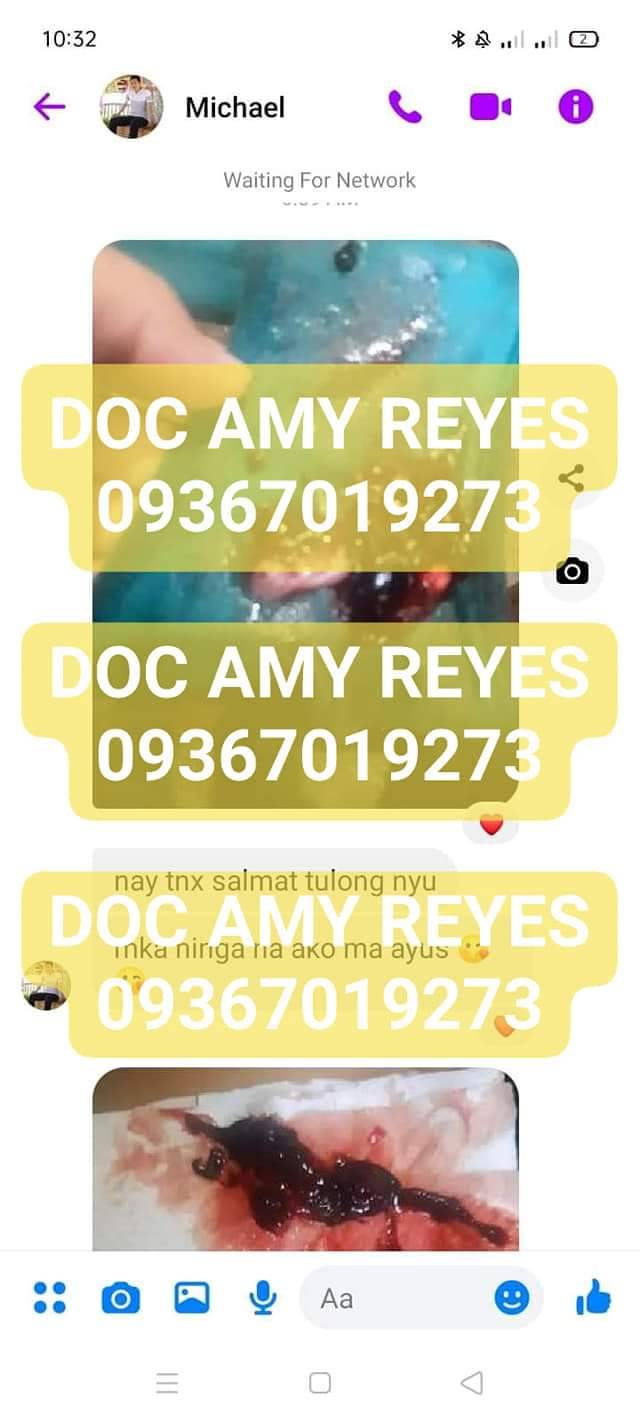Start a voice call with Michael
This screenshot has width=640, height=1422.
(x=405, y=107)
